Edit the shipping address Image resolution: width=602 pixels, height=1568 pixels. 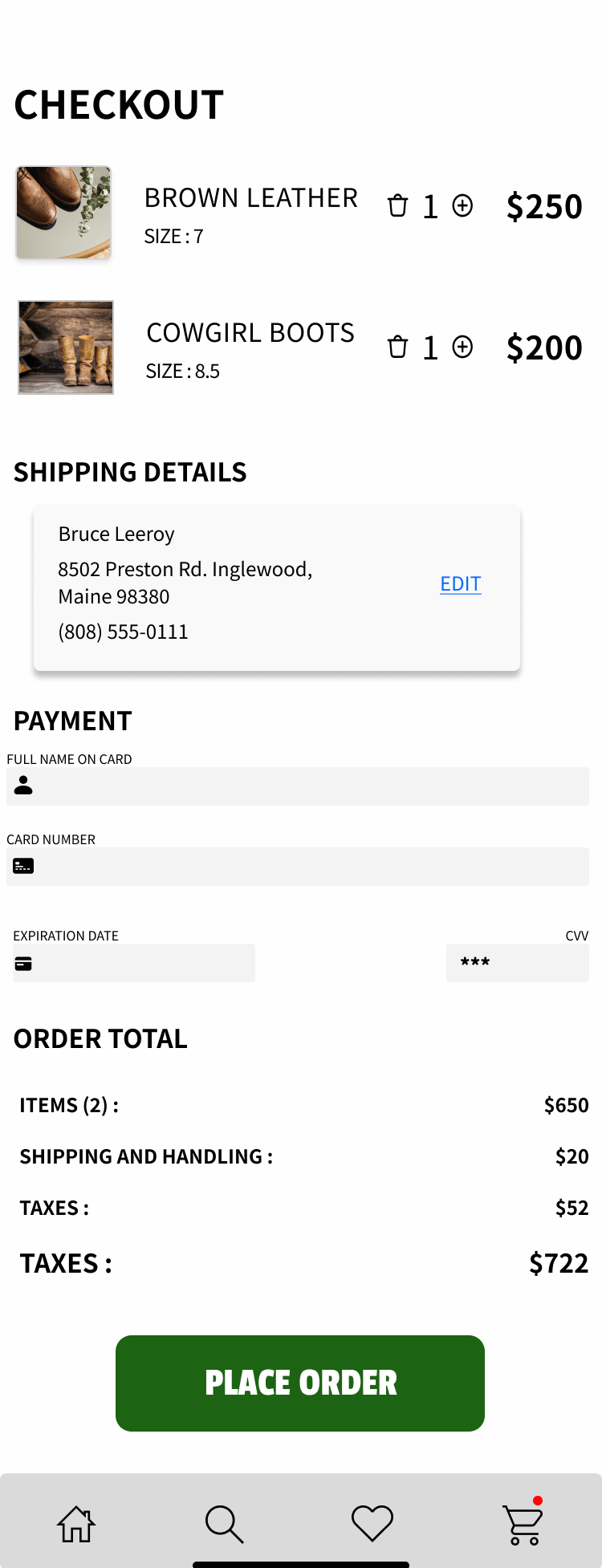461,583
